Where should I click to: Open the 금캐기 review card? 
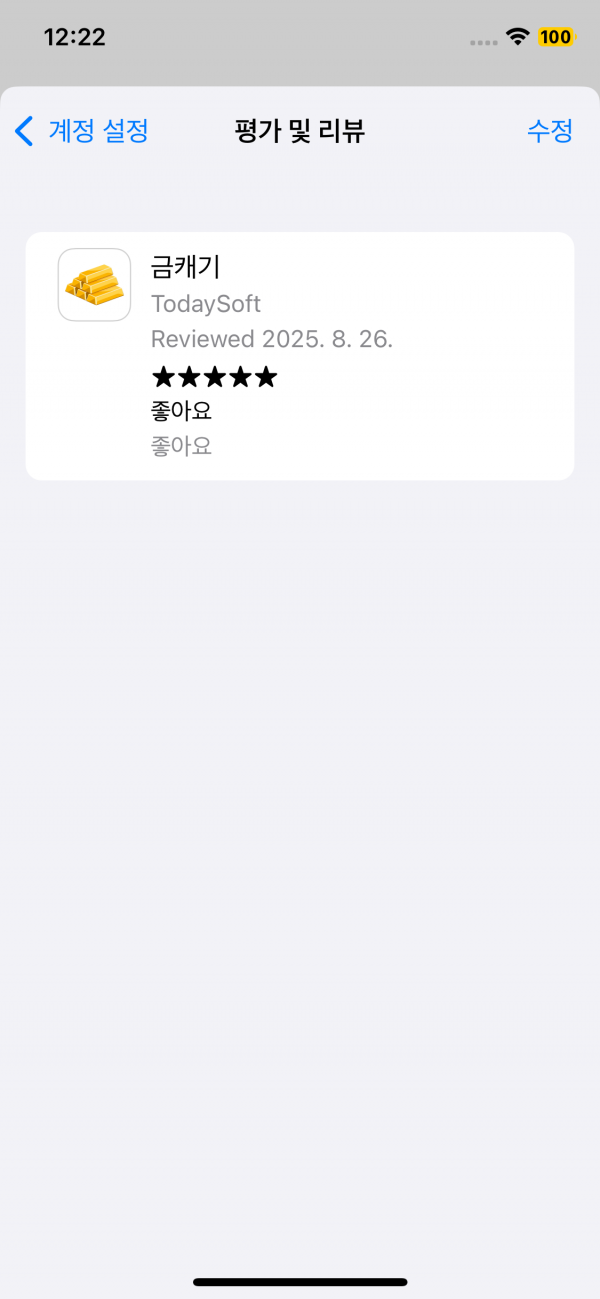(x=300, y=356)
